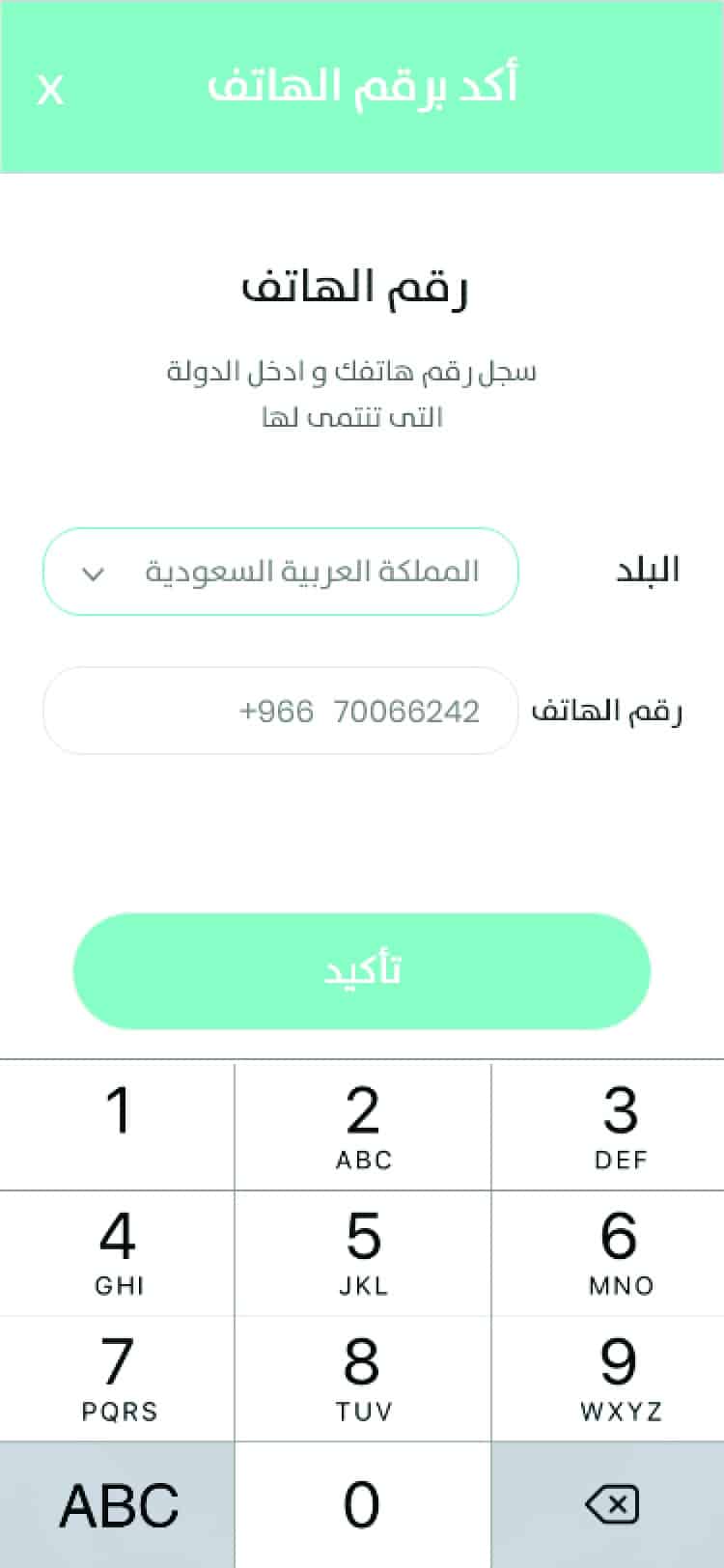Enter digit 7 on the keypad
Image resolution: width=724 pixels, height=1568 pixels.
(x=118, y=1378)
